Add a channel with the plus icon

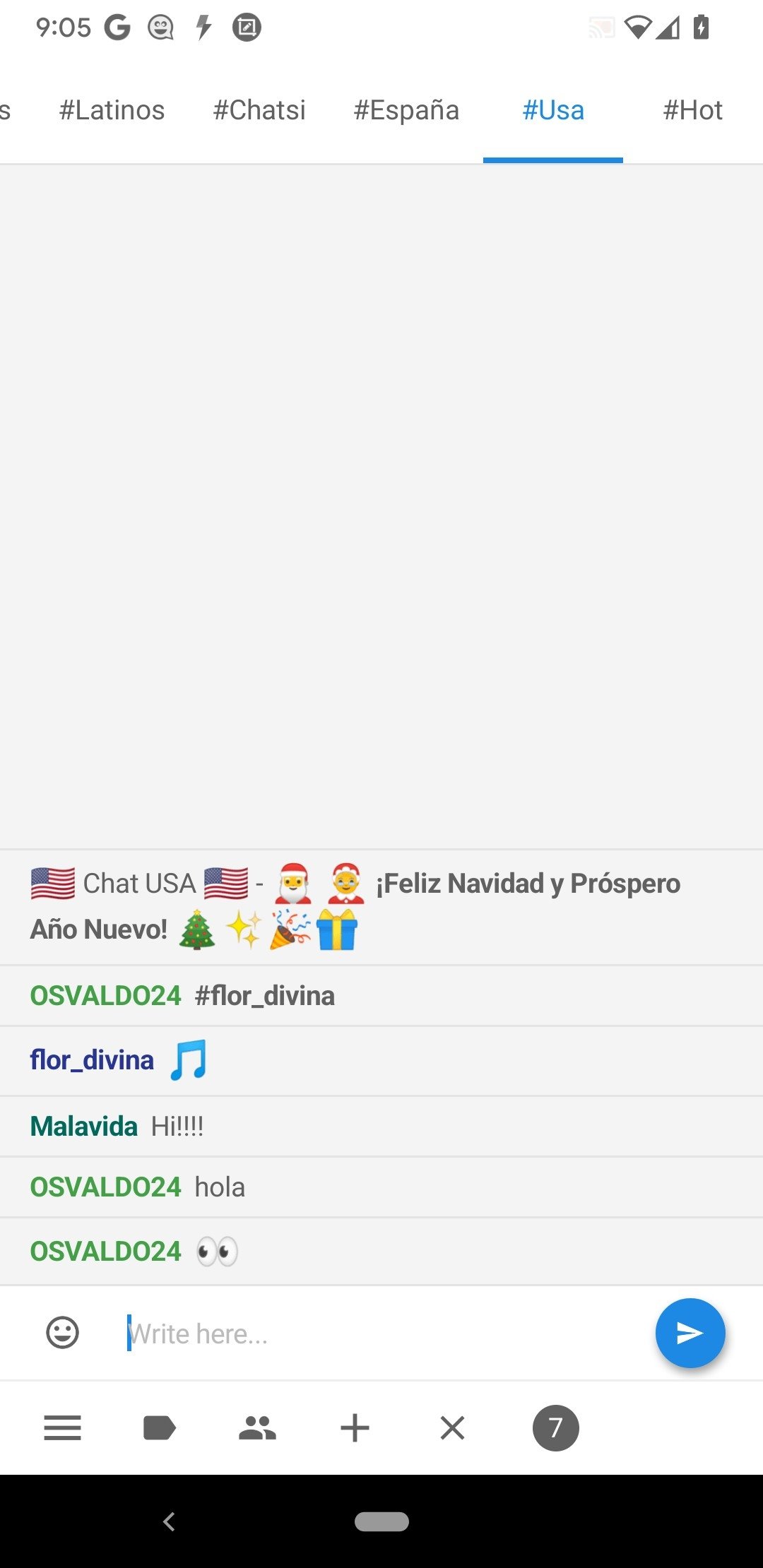click(x=355, y=1427)
